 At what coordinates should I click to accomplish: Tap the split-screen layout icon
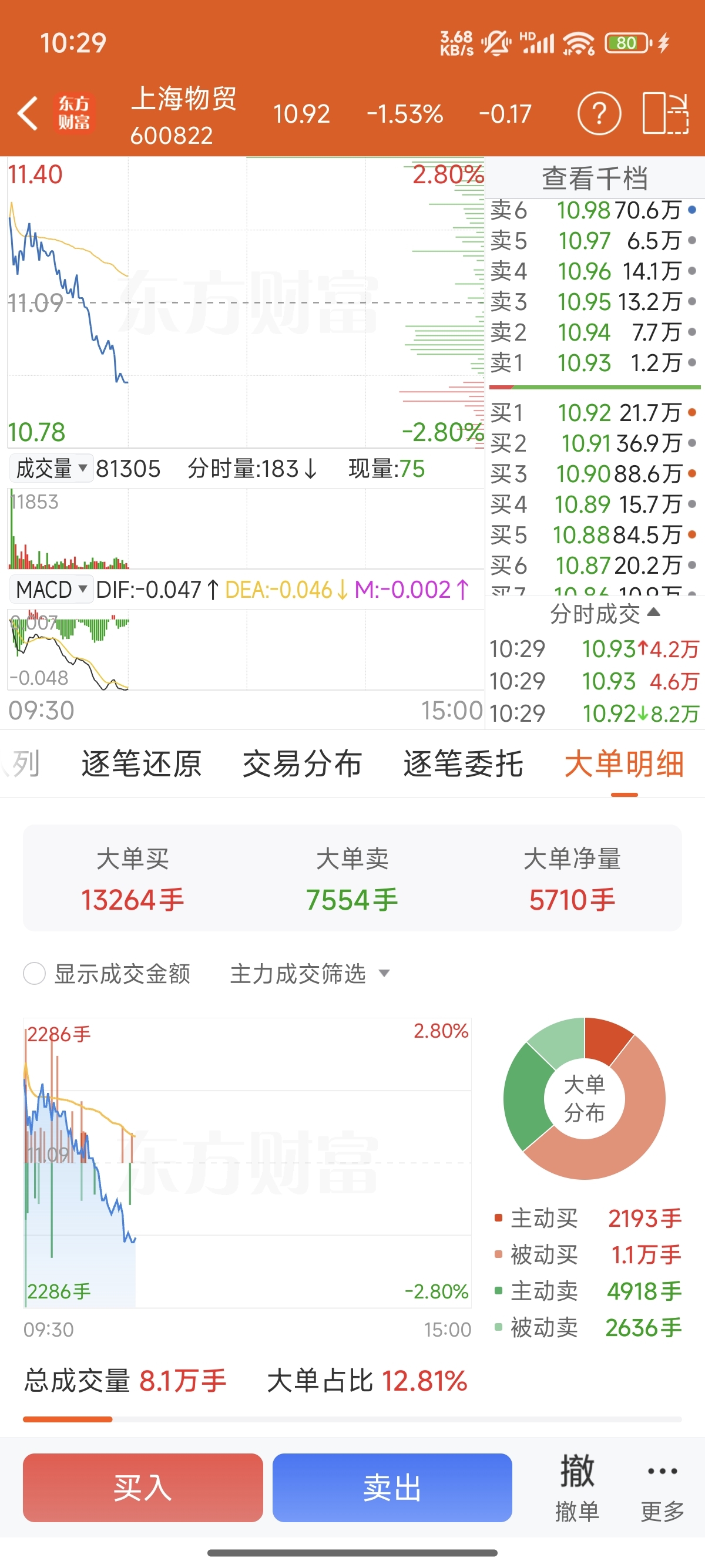point(666,113)
